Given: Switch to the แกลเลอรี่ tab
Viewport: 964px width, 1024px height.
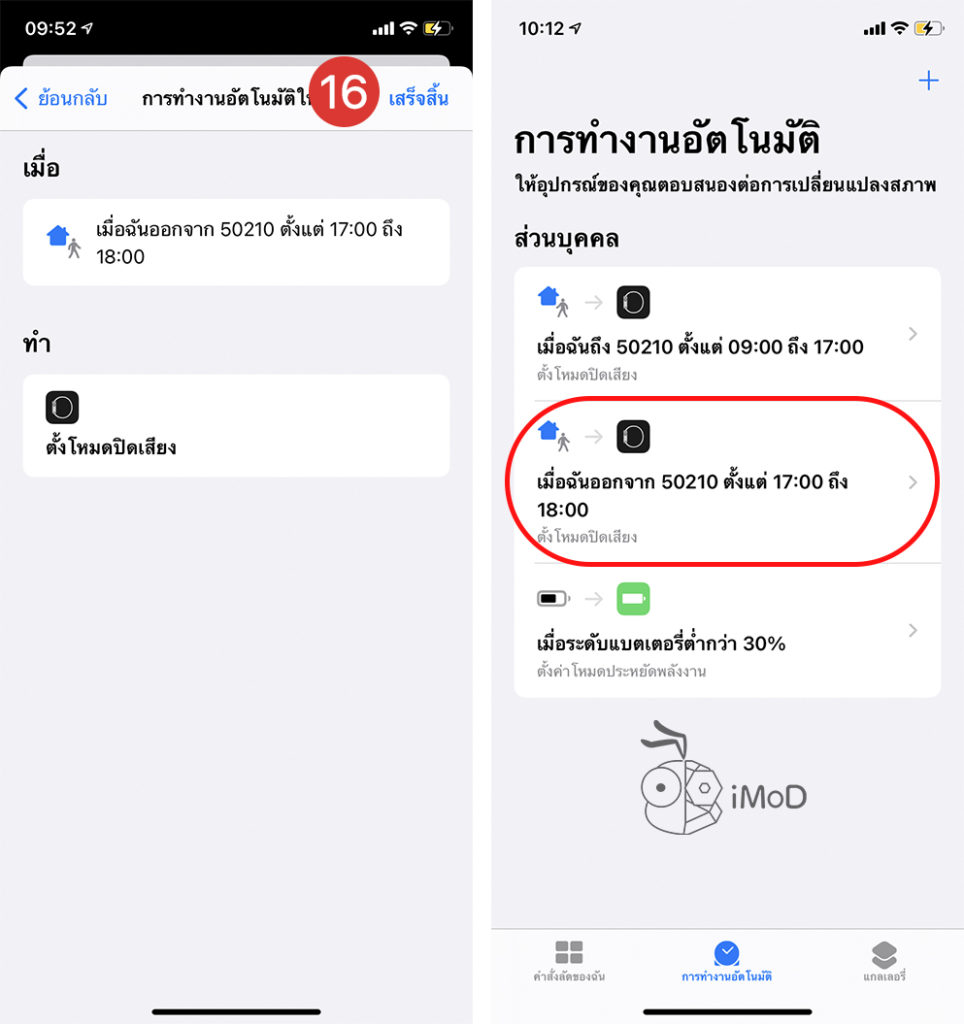Looking at the screenshot, I should pos(884,961).
